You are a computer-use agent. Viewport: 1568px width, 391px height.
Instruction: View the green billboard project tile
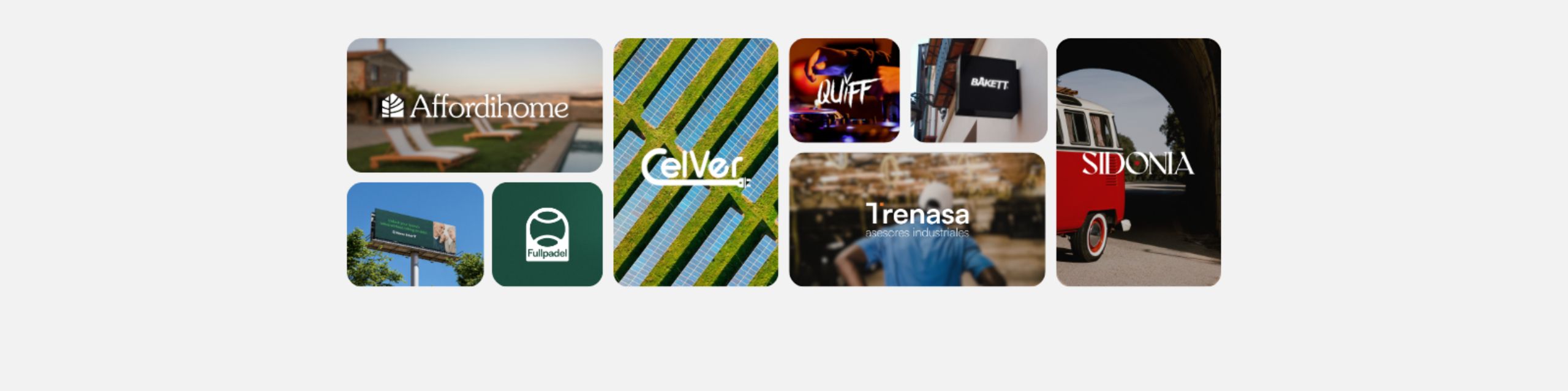415,234
